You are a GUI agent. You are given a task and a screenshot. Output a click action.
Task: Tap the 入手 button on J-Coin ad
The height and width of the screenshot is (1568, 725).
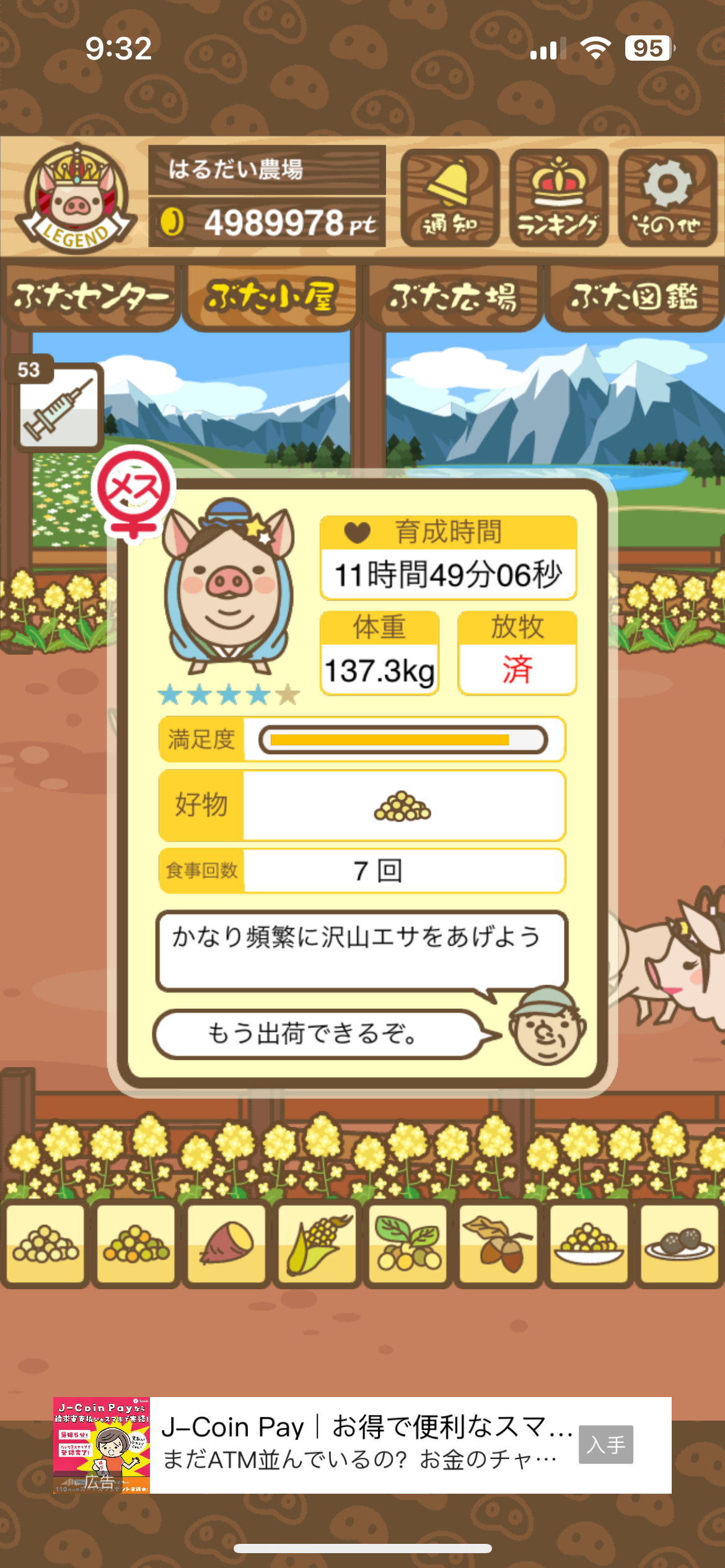(605, 1444)
